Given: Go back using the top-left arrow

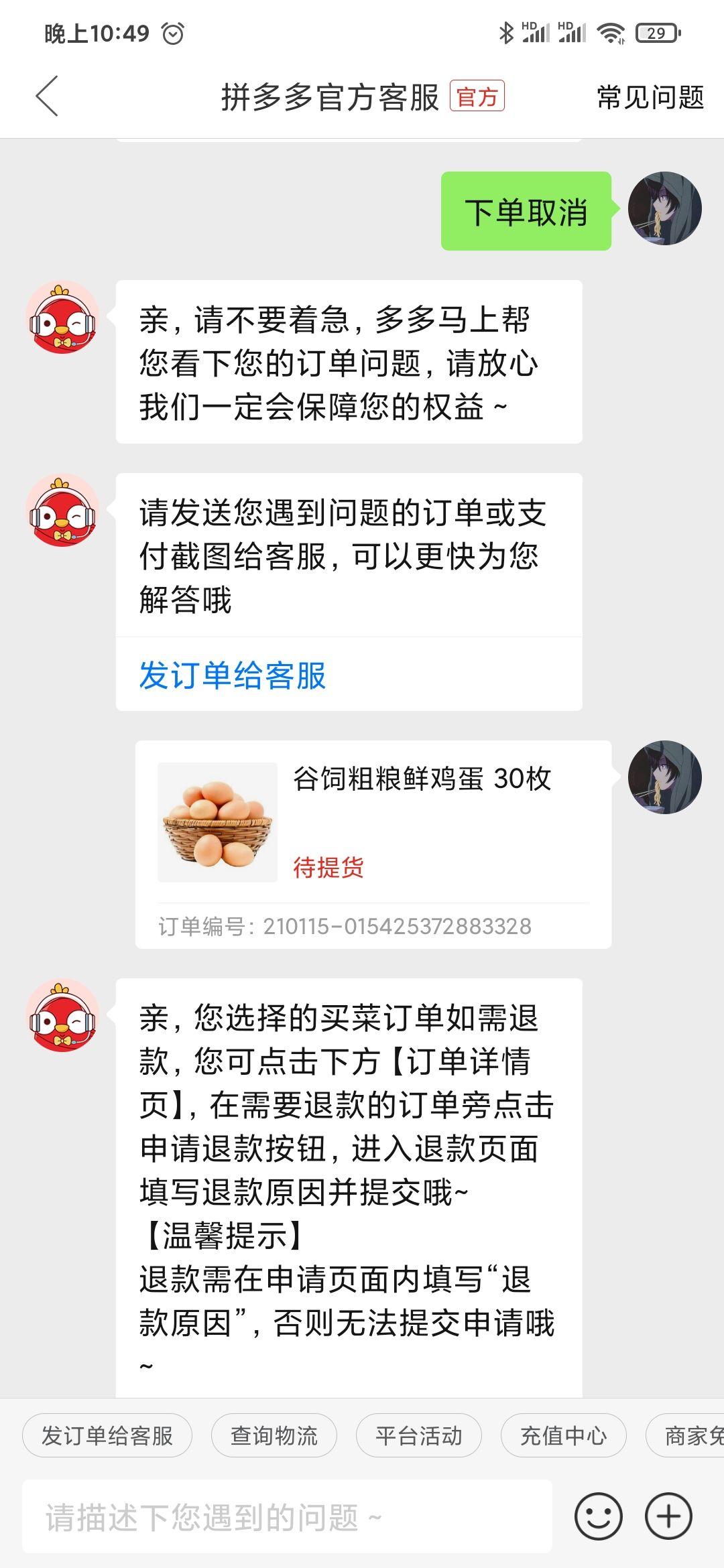Looking at the screenshot, I should [47, 96].
